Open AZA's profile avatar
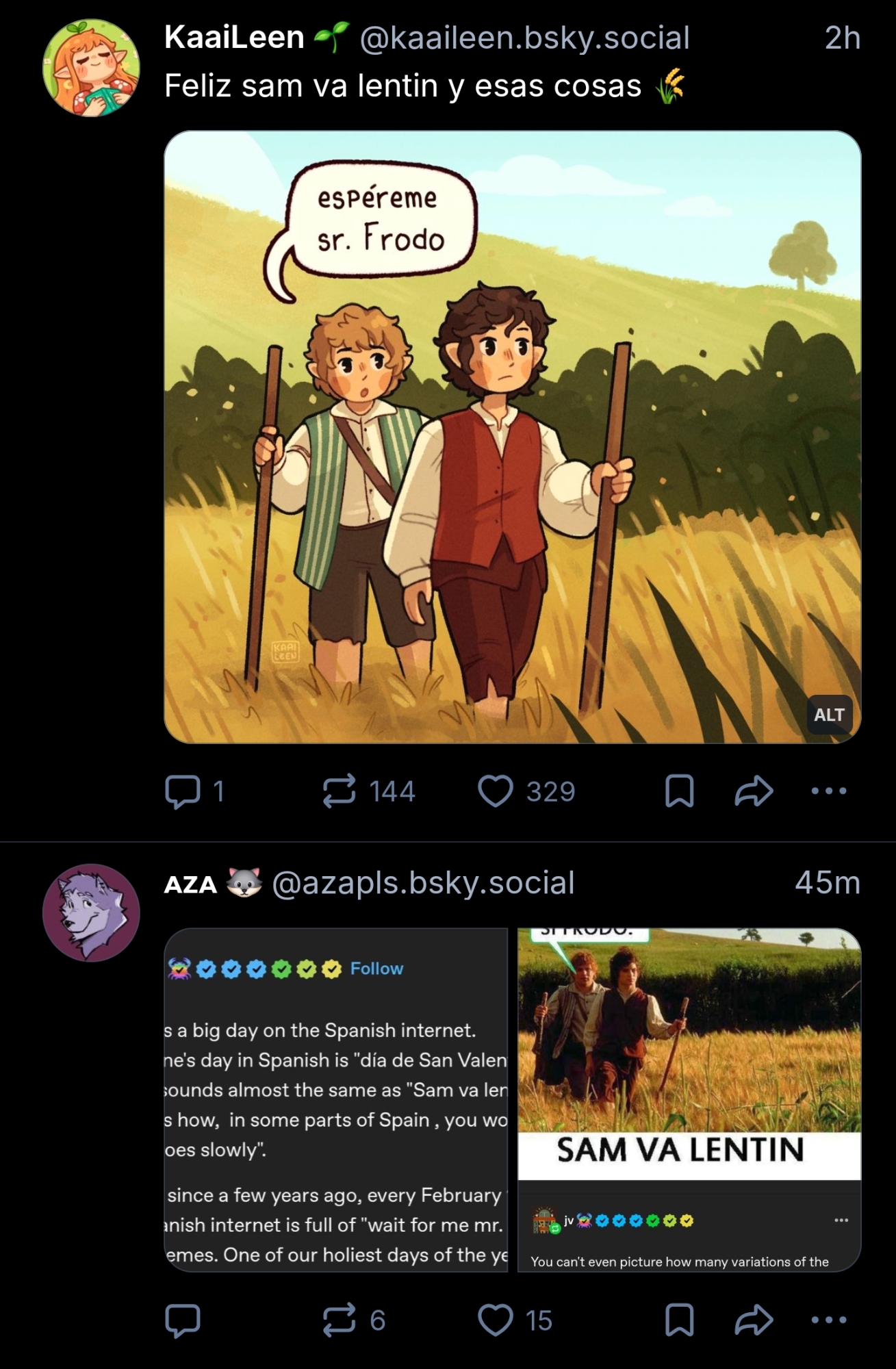 pyautogui.click(x=91, y=912)
